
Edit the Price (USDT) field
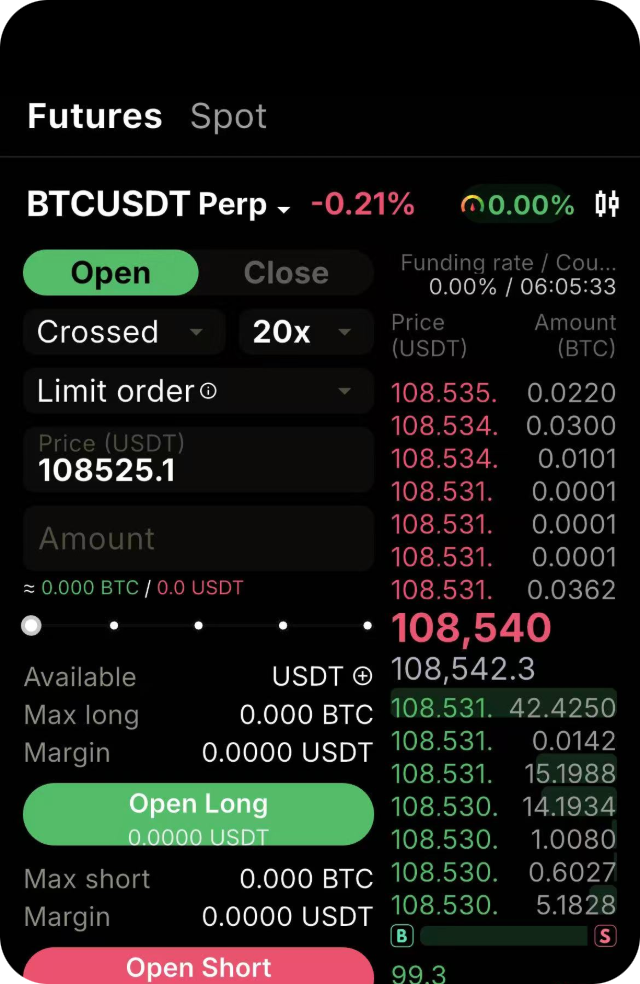point(197,461)
